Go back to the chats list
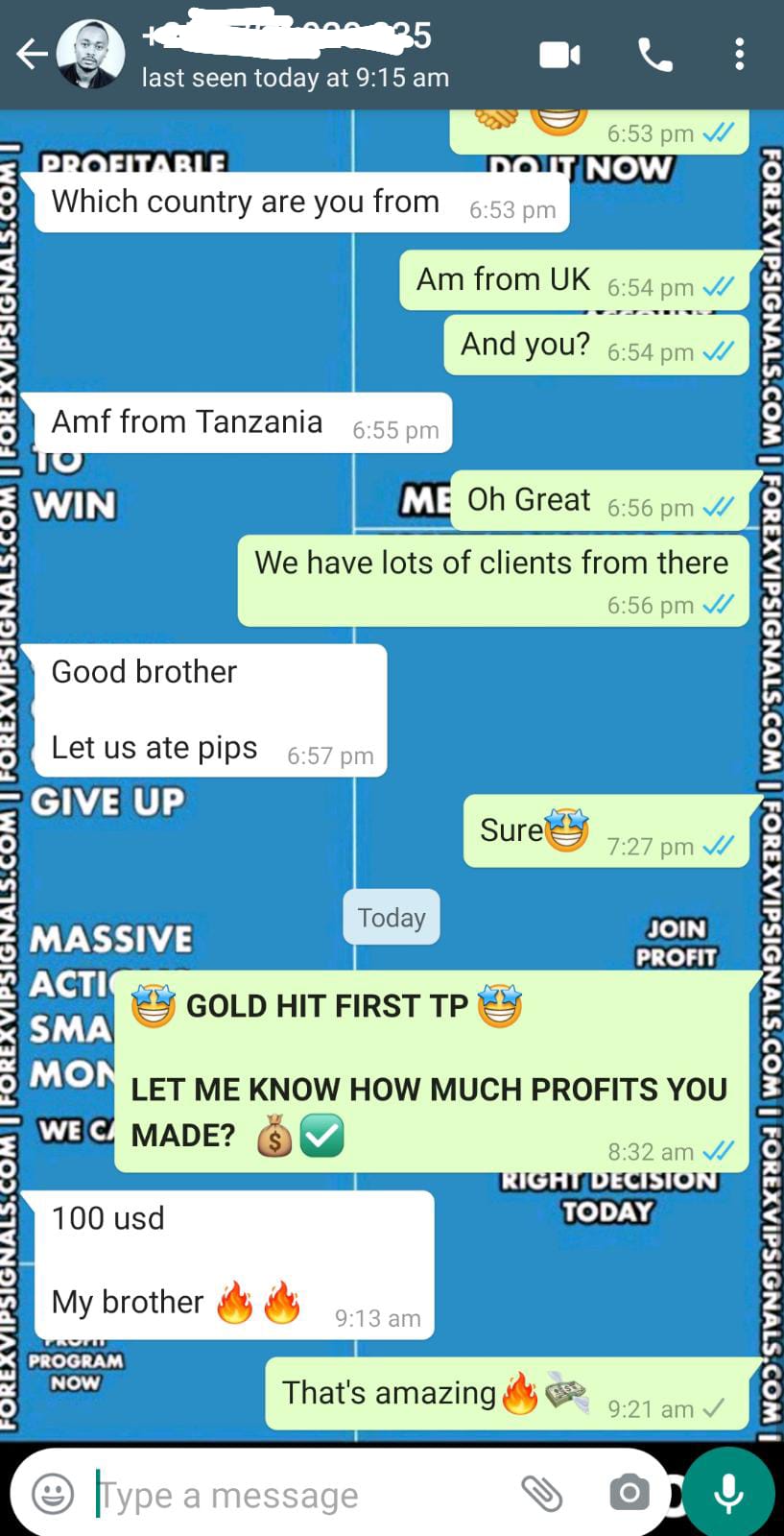Viewport: 784px width, 1536px height. [x=31, y=55]
